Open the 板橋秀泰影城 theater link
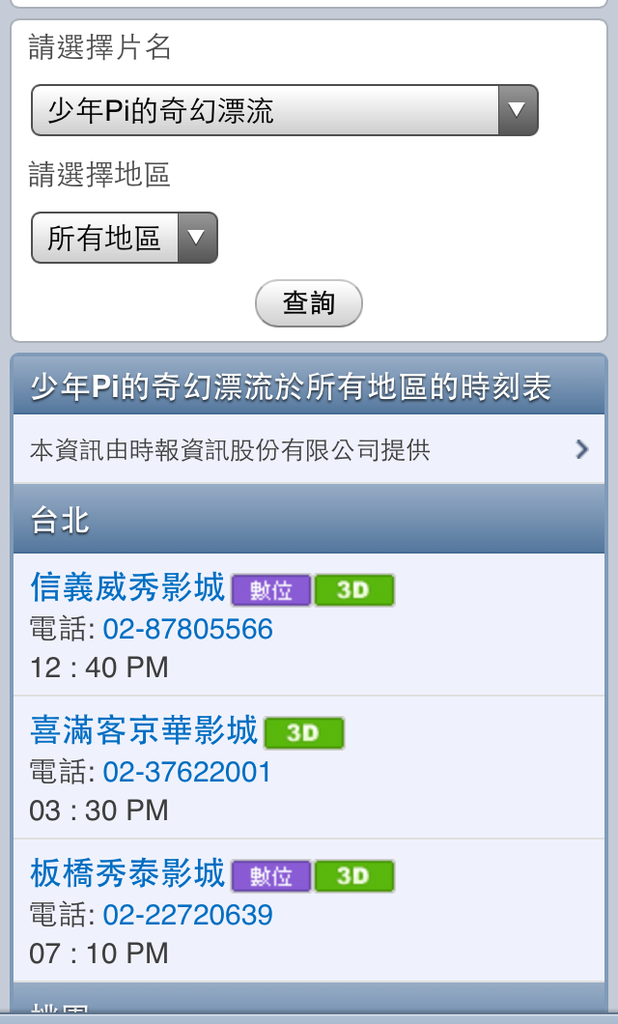This screenshot has height=1024, width=618. pos(127,873)
